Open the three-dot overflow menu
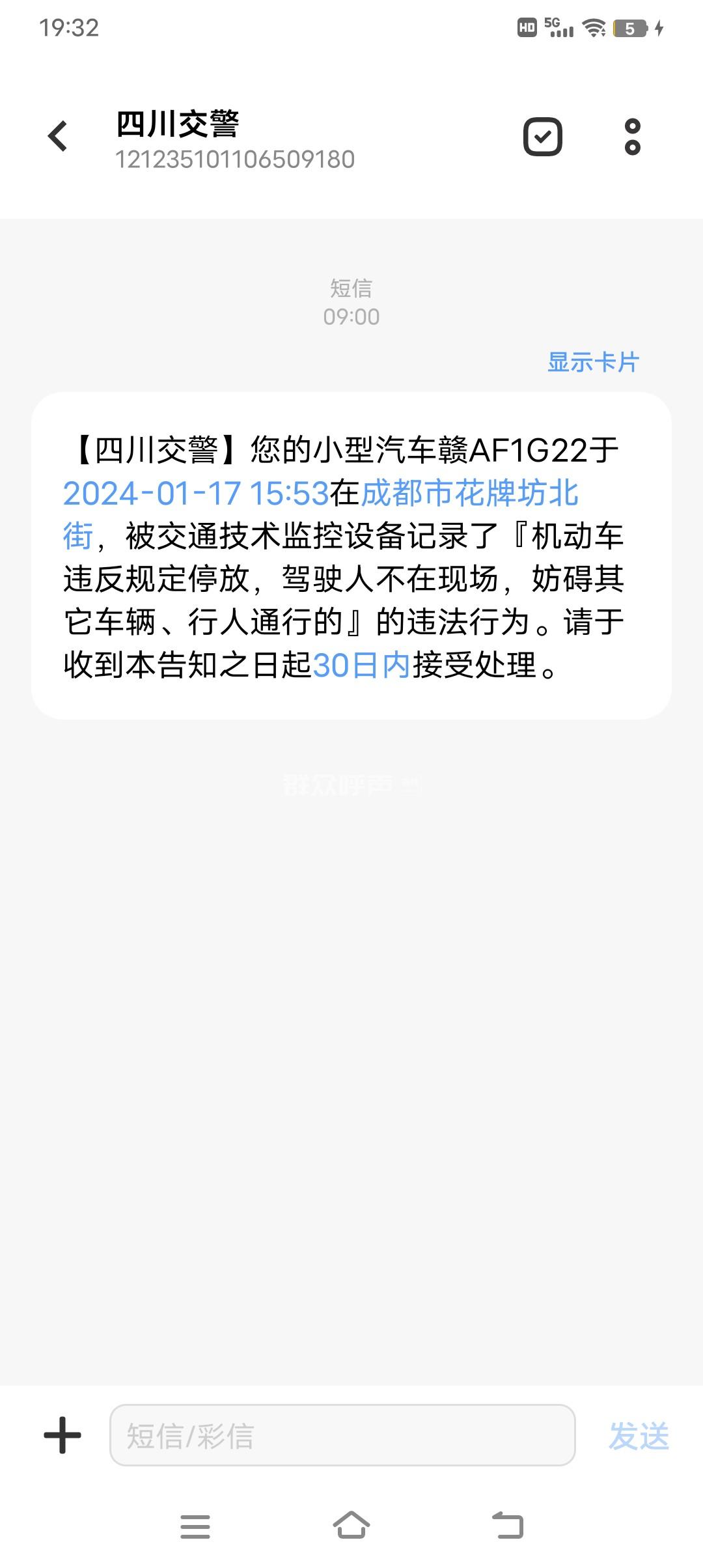 click(x=632, y=137)
